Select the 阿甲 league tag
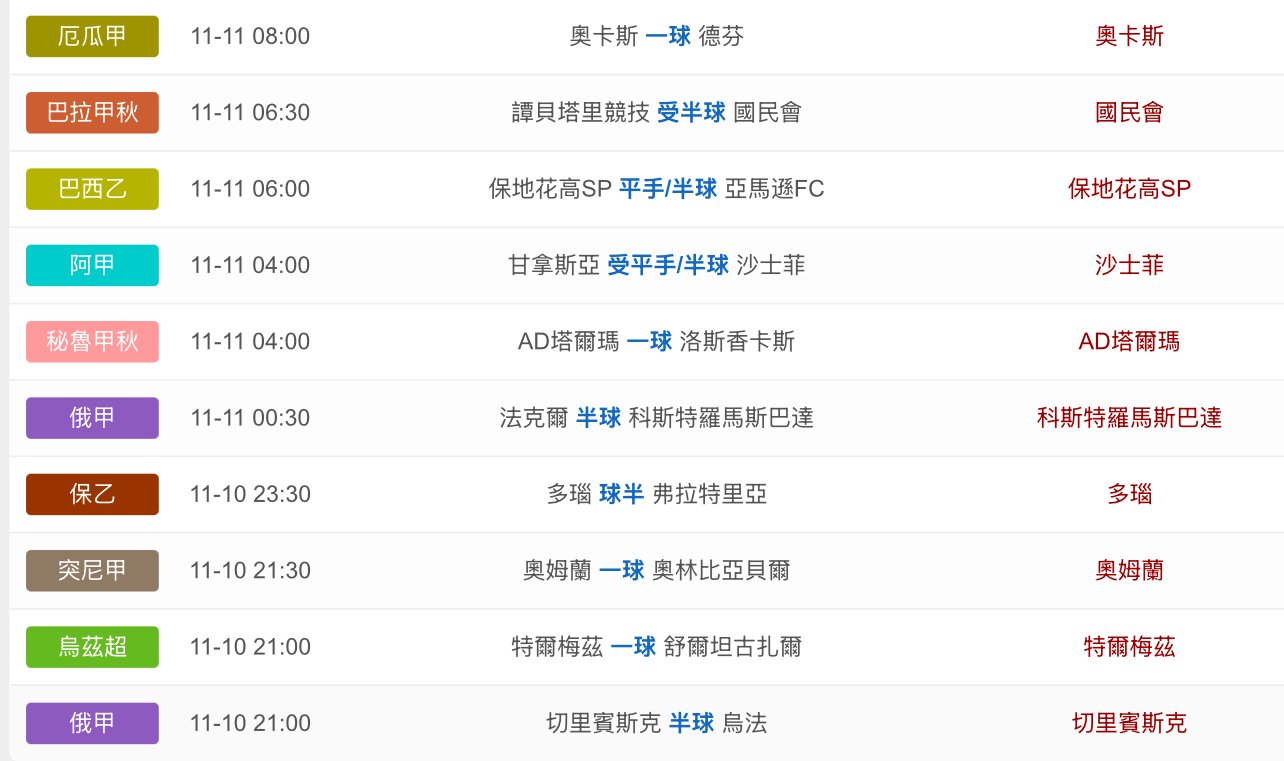This screenshot has width=1284, height=761. click(x=92, y=265)
